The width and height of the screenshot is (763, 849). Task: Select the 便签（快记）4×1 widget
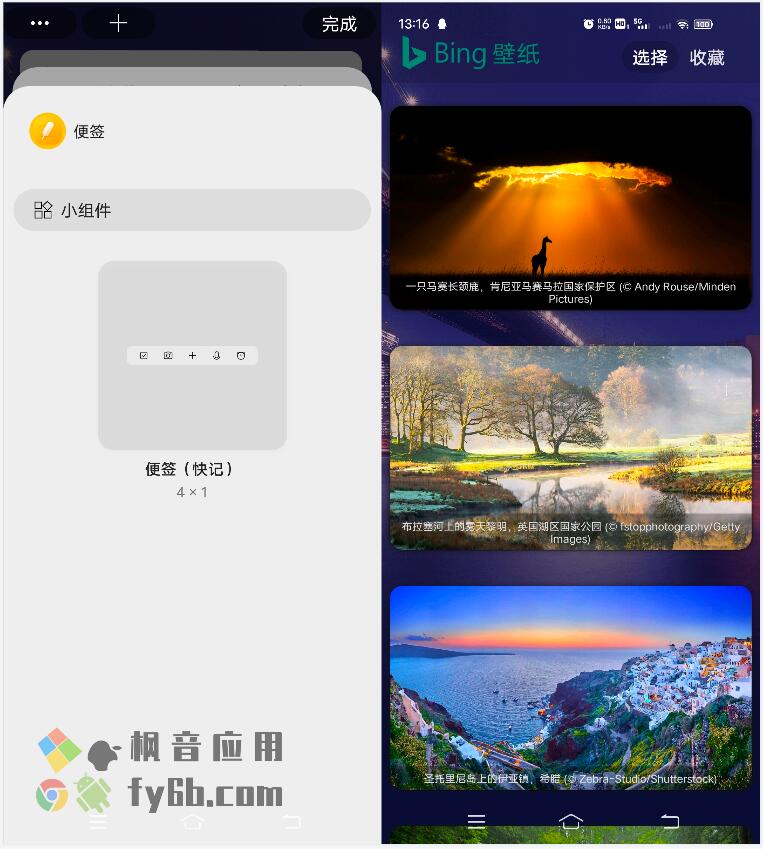(192, 355)
